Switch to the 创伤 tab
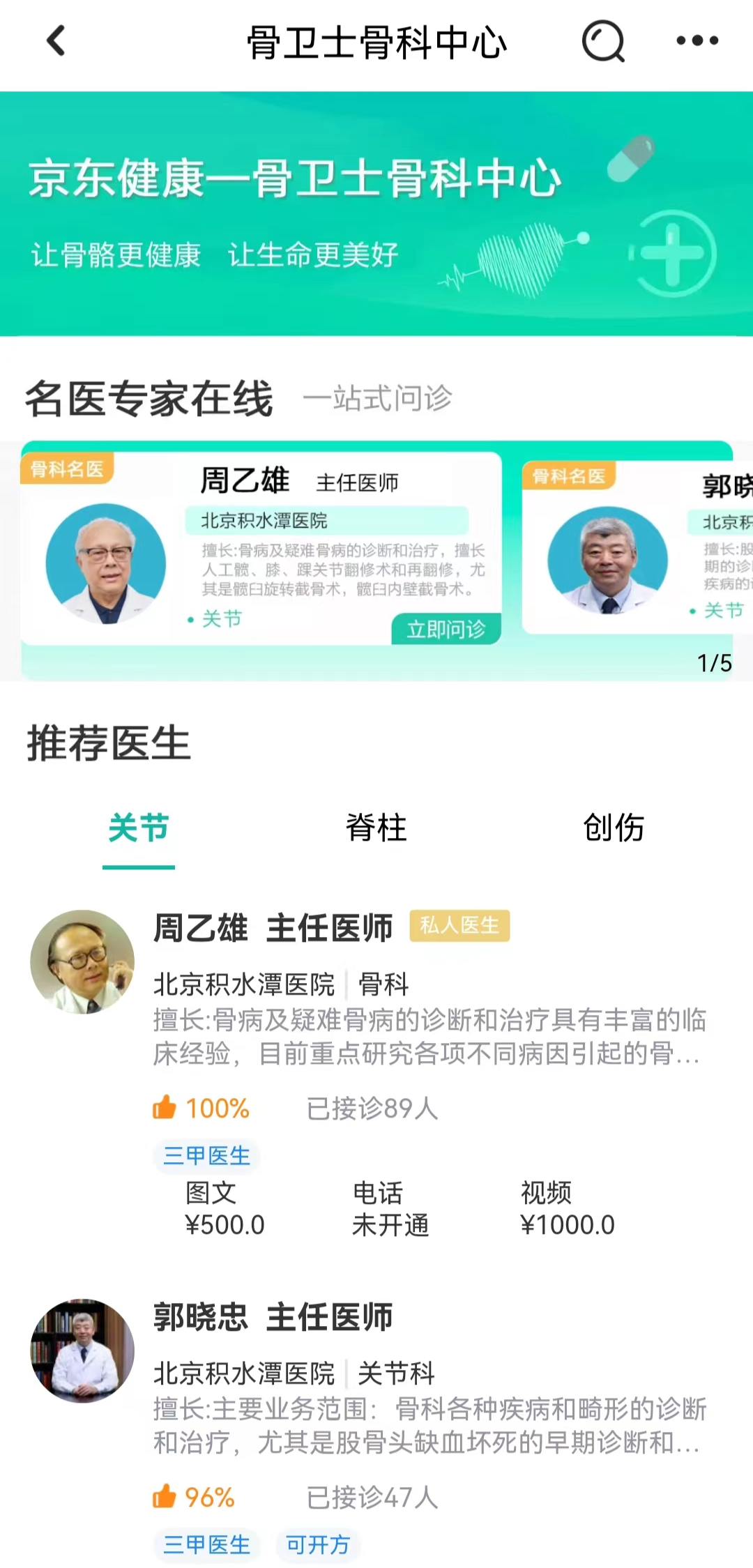 (614, 828)
